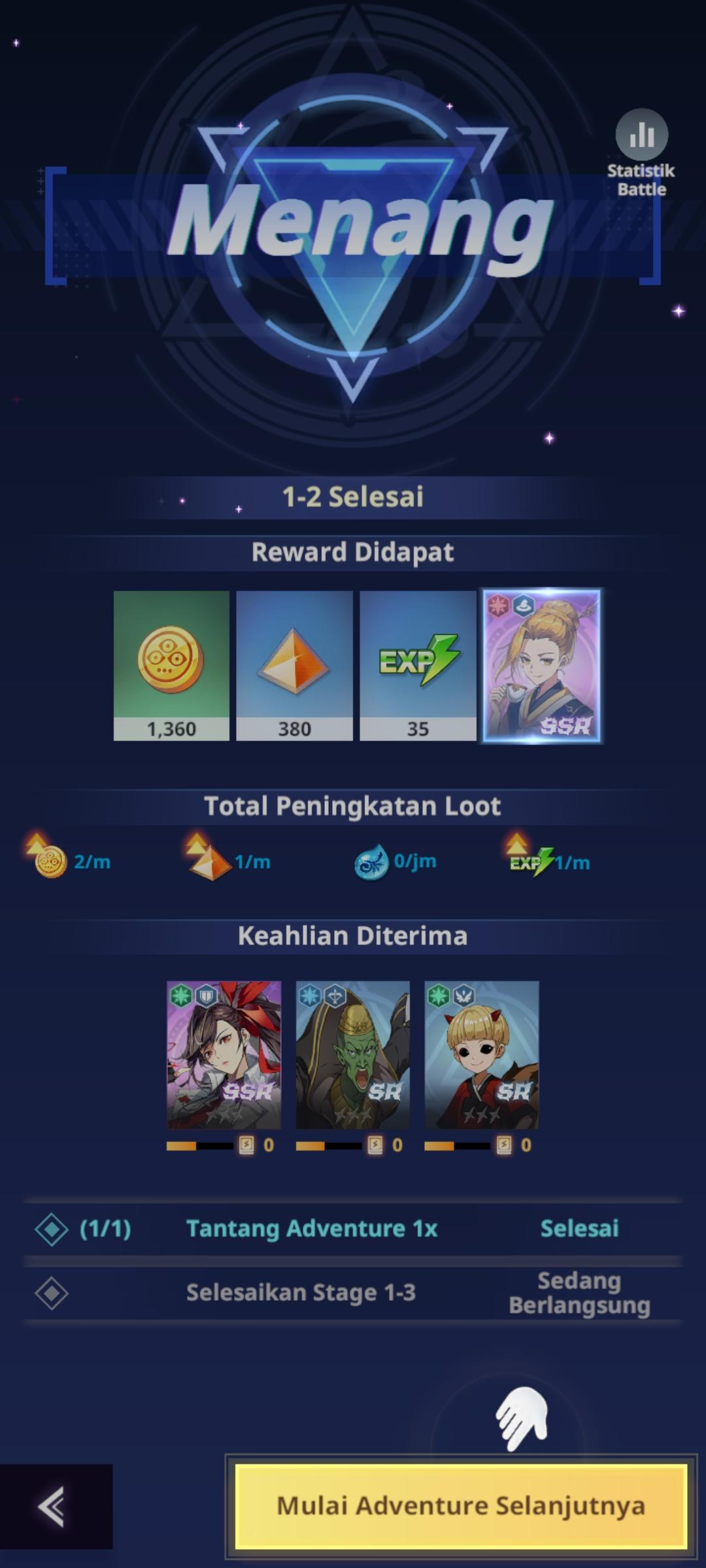
Task: Open the SSR hero under Keahlian Diterima
Action: (224, 1054)
